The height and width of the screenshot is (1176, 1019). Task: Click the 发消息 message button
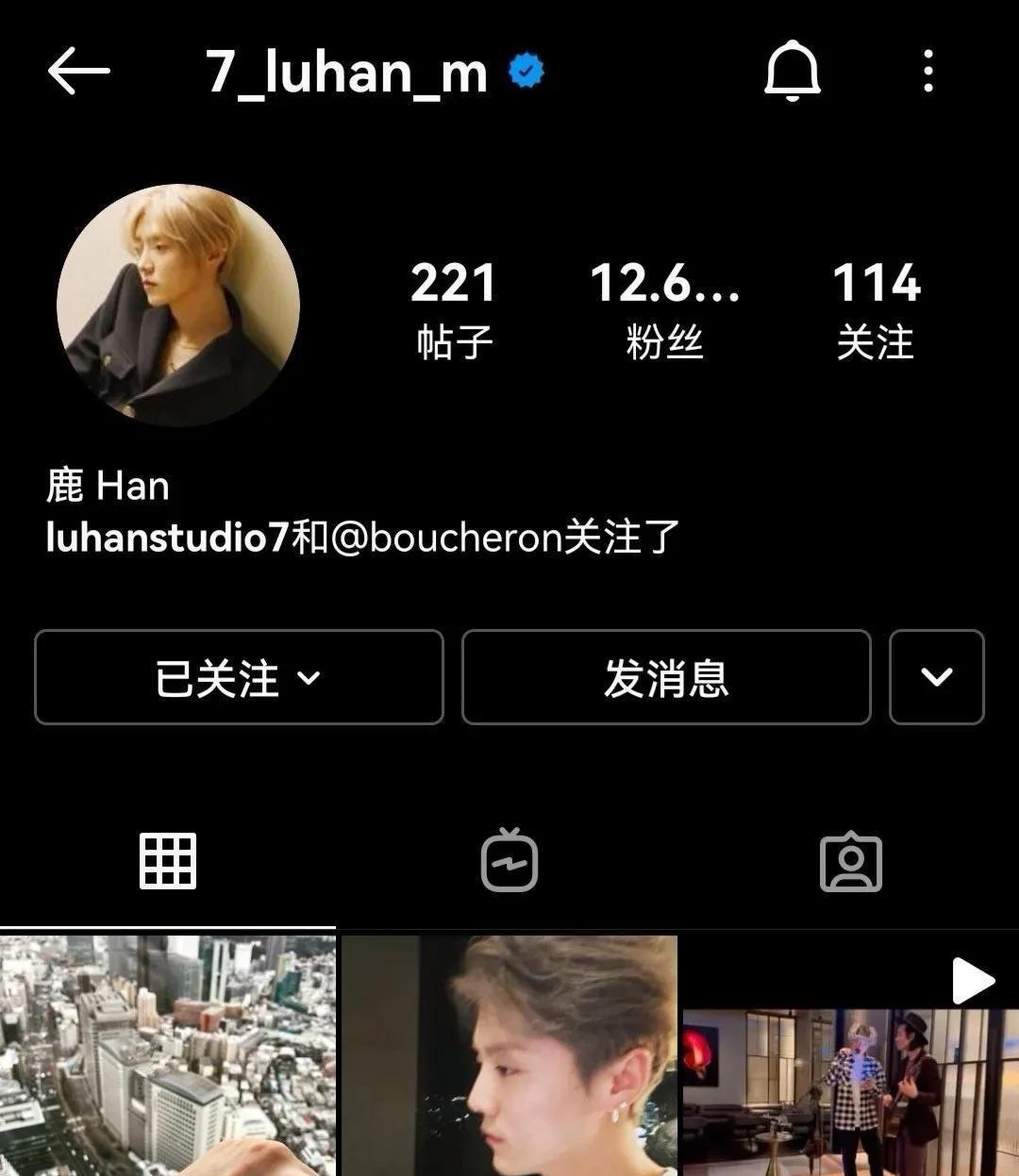click(x=666, y=678)
